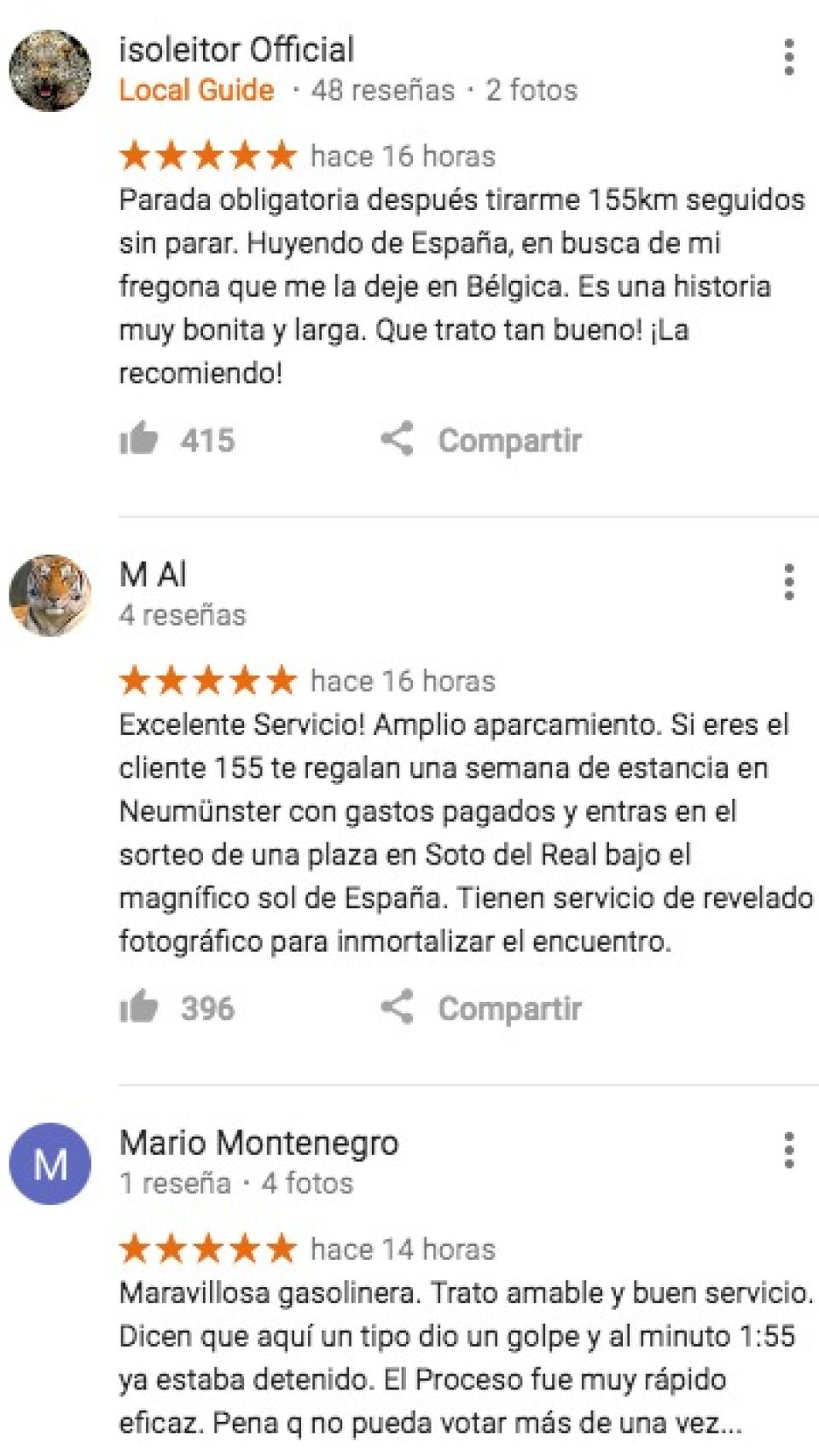Screen dimensions: 819x1456
Task: Like the review by M Al
Action: (139, 1007)
